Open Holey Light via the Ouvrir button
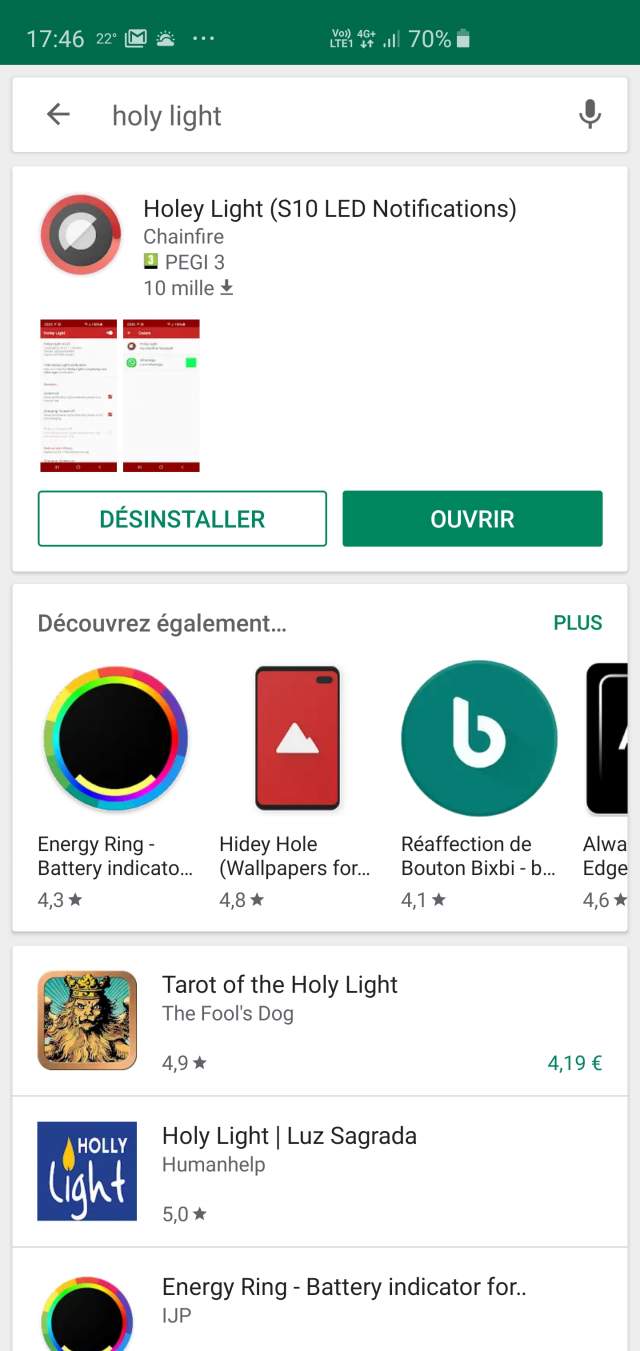The height and width of the screenshot is (1351, 640). coord(472,519)
